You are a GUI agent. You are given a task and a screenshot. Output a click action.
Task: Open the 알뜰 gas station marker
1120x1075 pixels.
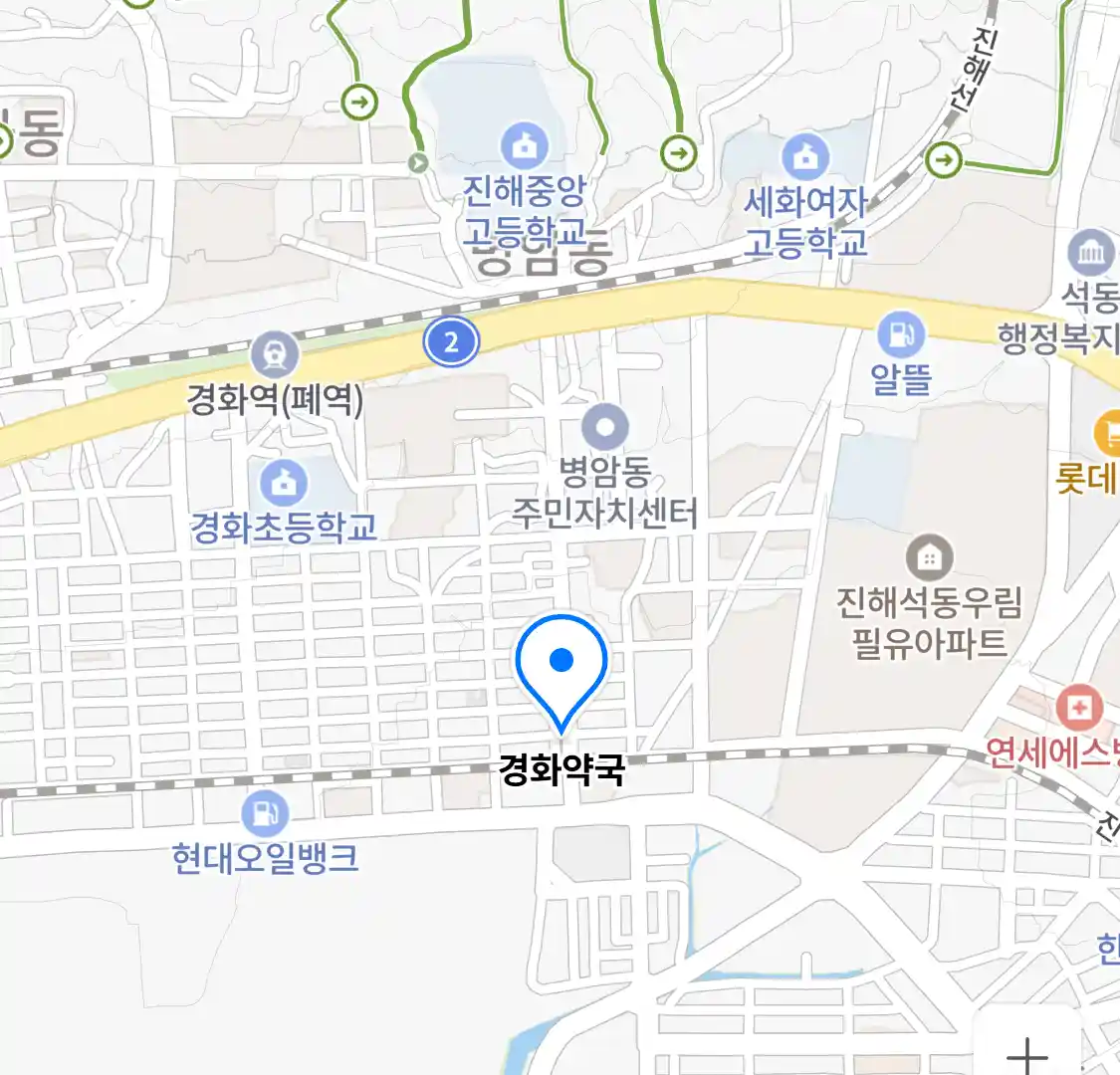pos(901,335)
